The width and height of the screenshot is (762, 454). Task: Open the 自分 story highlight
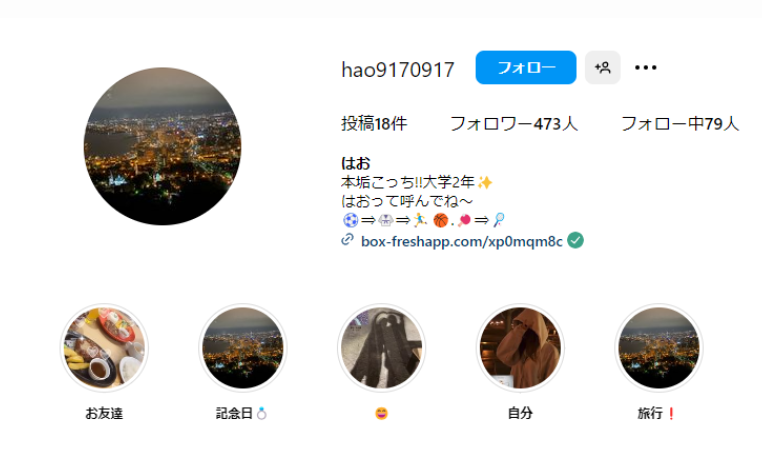coord(519,348)
